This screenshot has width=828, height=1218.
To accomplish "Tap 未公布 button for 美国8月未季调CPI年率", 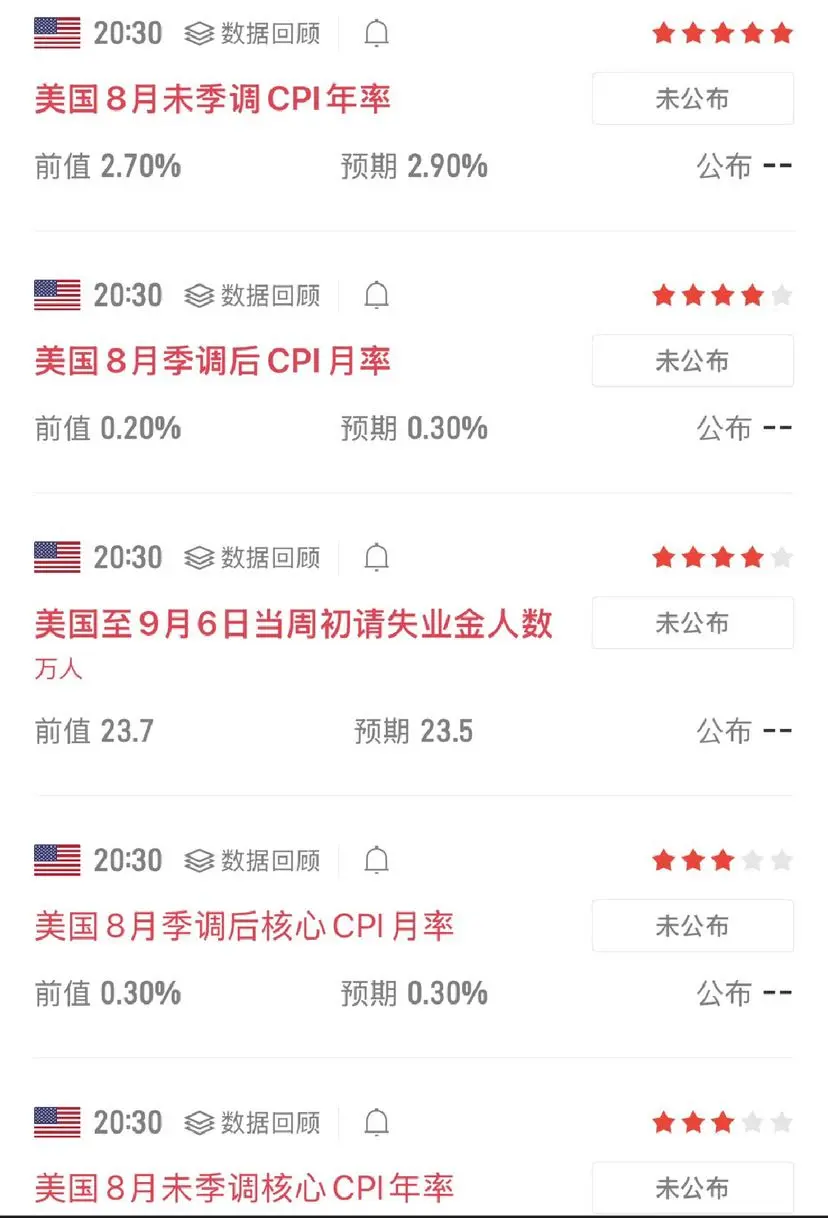I will [692, 98].
